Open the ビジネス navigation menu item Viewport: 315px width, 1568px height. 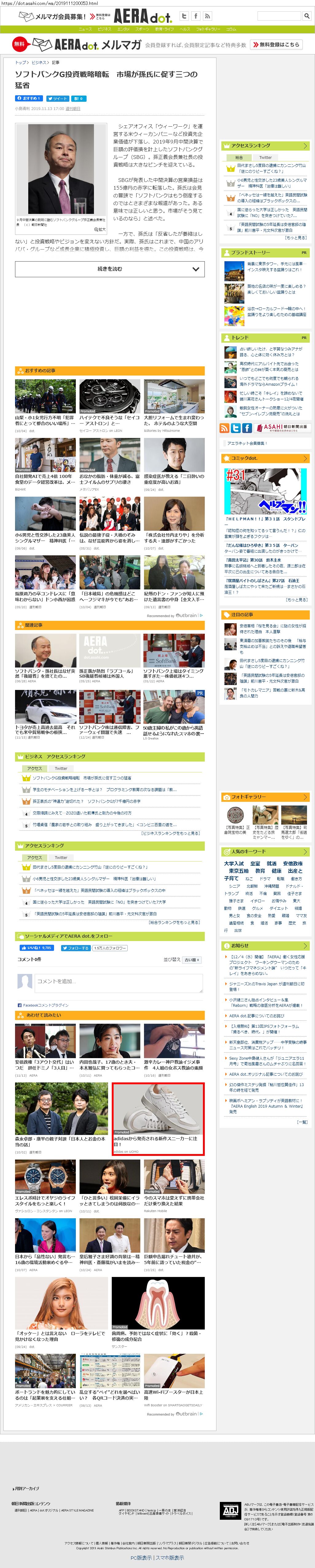coord(104,29)
